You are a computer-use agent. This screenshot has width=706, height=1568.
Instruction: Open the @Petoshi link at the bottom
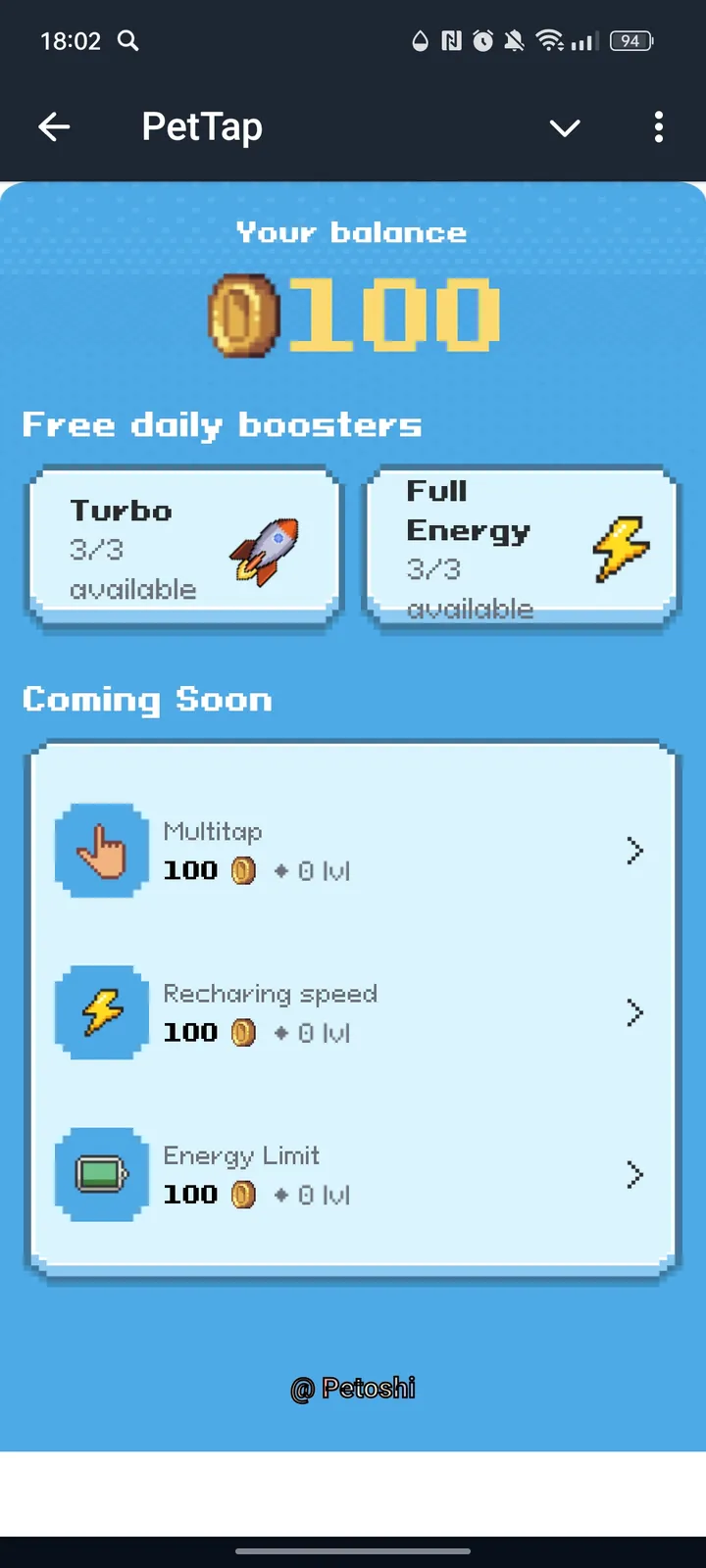(354, 1388)
